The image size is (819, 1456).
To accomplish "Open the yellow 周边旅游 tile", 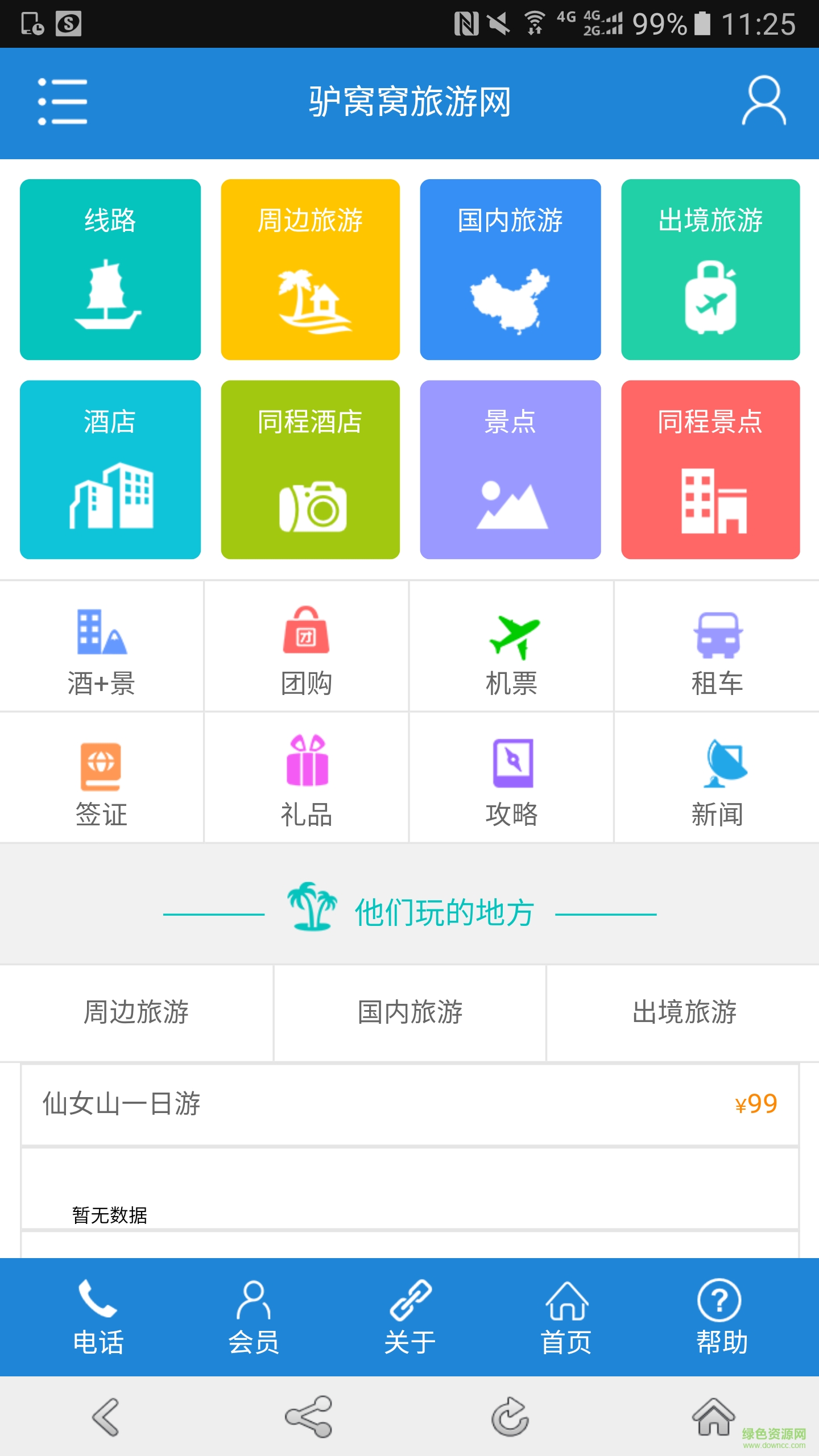I will 311,270.
